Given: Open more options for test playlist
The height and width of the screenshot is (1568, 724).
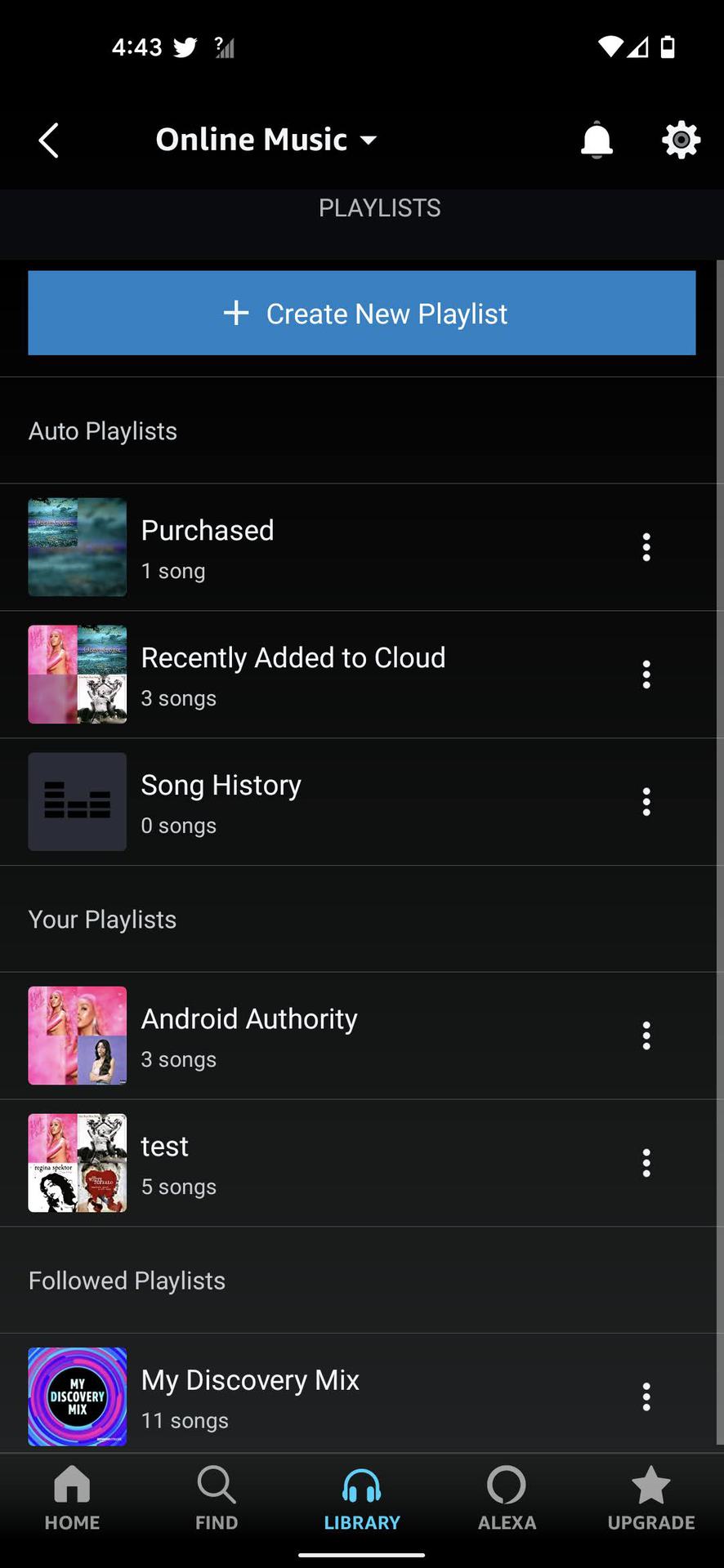Looking at the screenshot, I should [646, 1163].
